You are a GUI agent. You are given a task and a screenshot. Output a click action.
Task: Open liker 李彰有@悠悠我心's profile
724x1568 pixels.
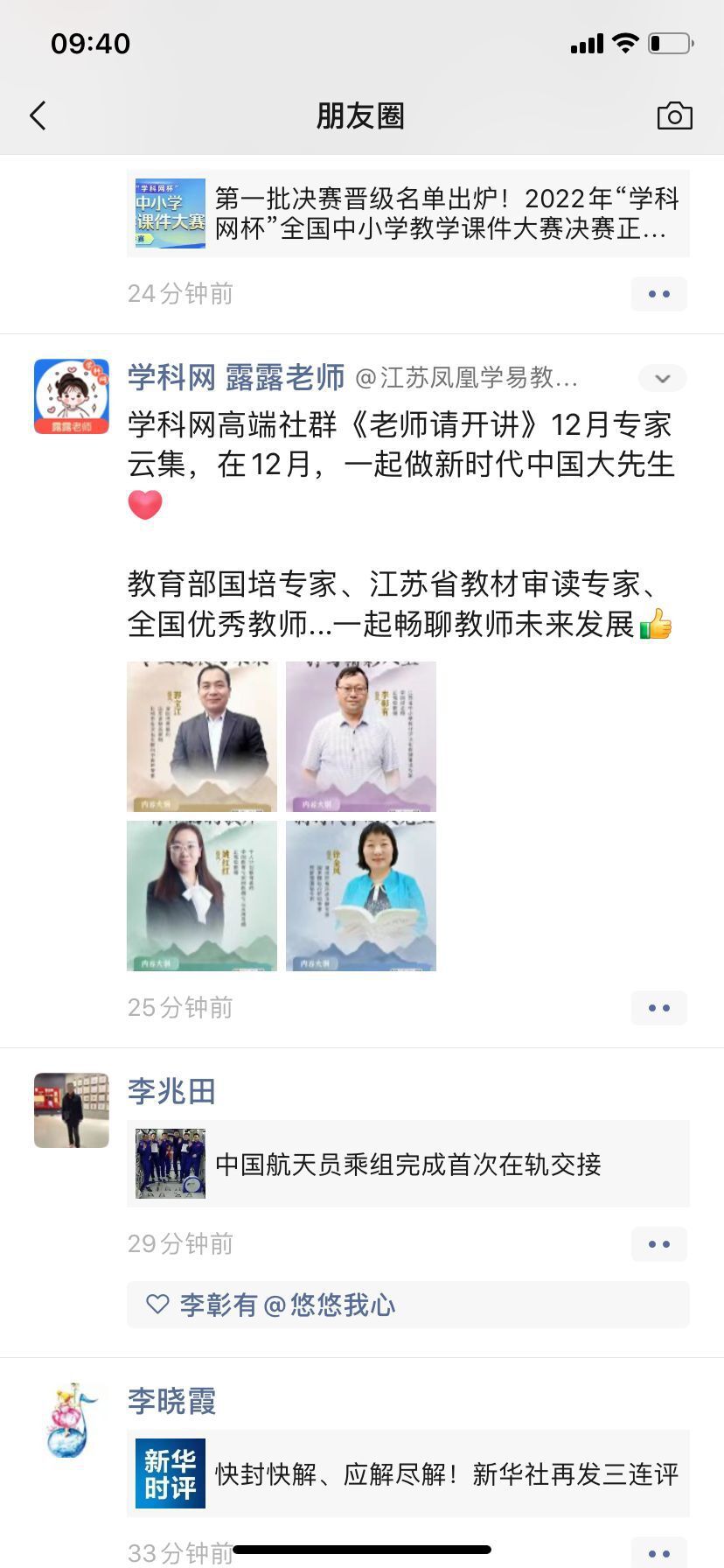tap(287, 1305)
